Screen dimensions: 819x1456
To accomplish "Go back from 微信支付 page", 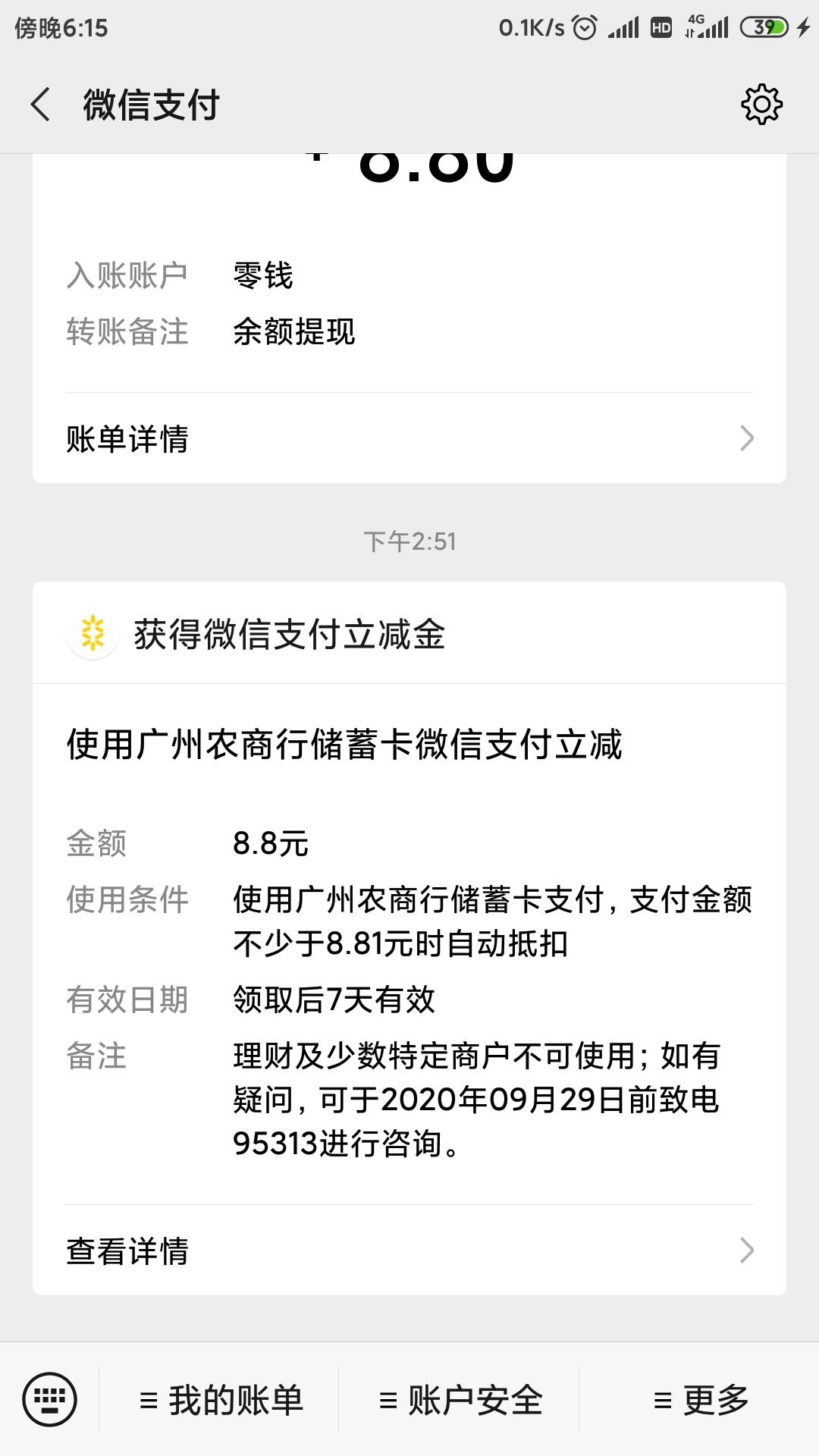I will (41, 105).
